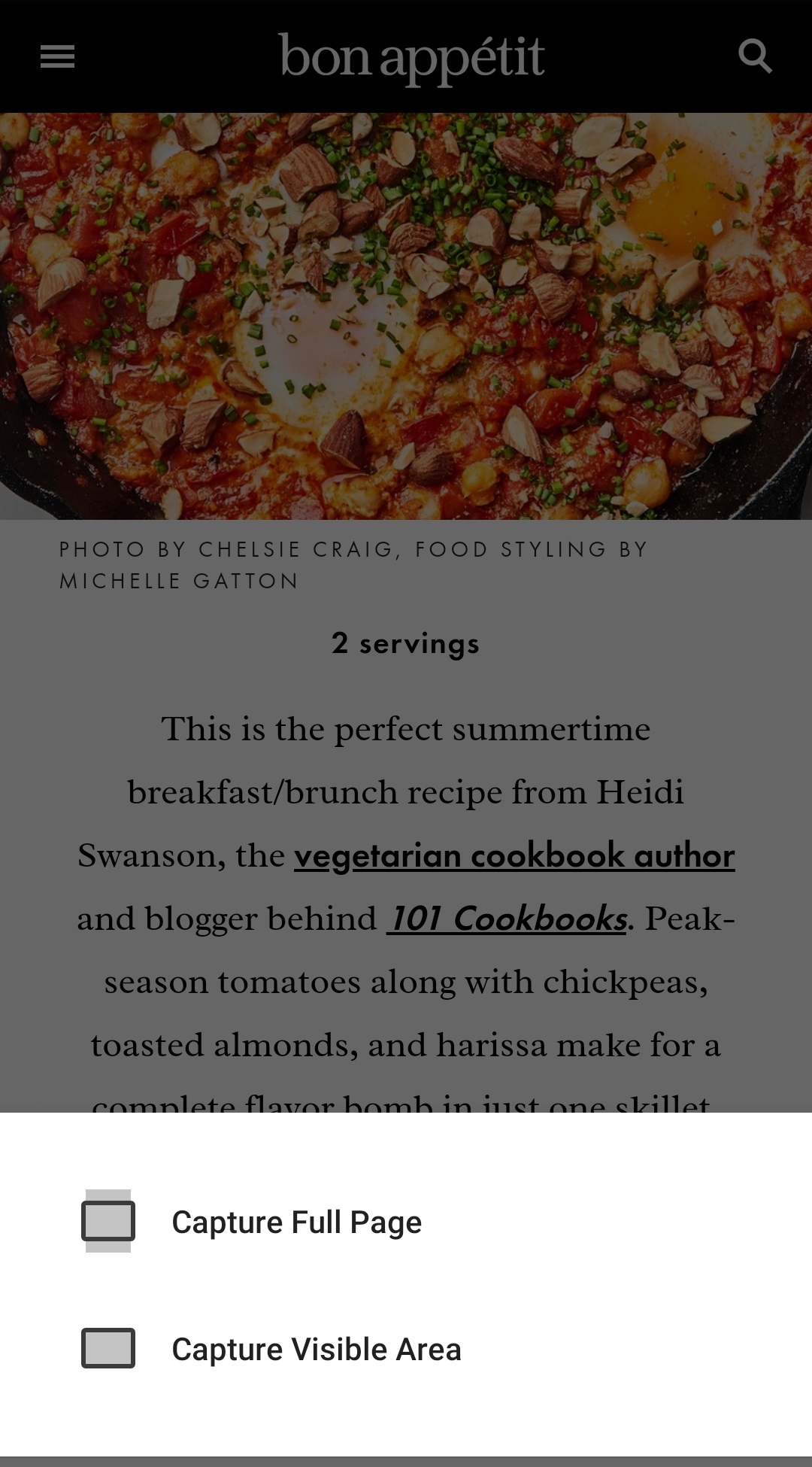Choose Capture Visible Area option
The image size is (812, 1467).
click(406, 1348)
